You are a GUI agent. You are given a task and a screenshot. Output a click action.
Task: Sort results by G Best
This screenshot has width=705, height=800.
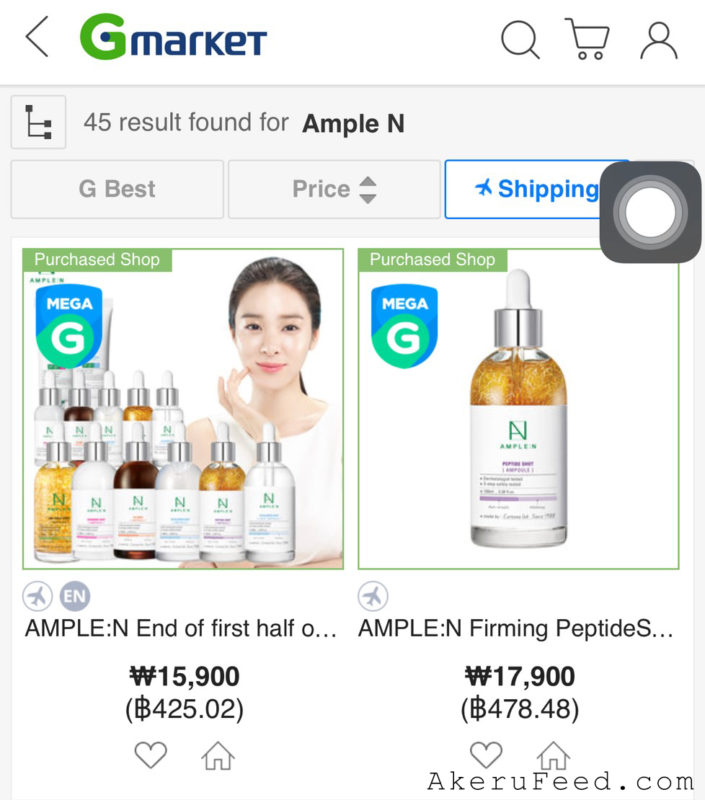[117, 189]
